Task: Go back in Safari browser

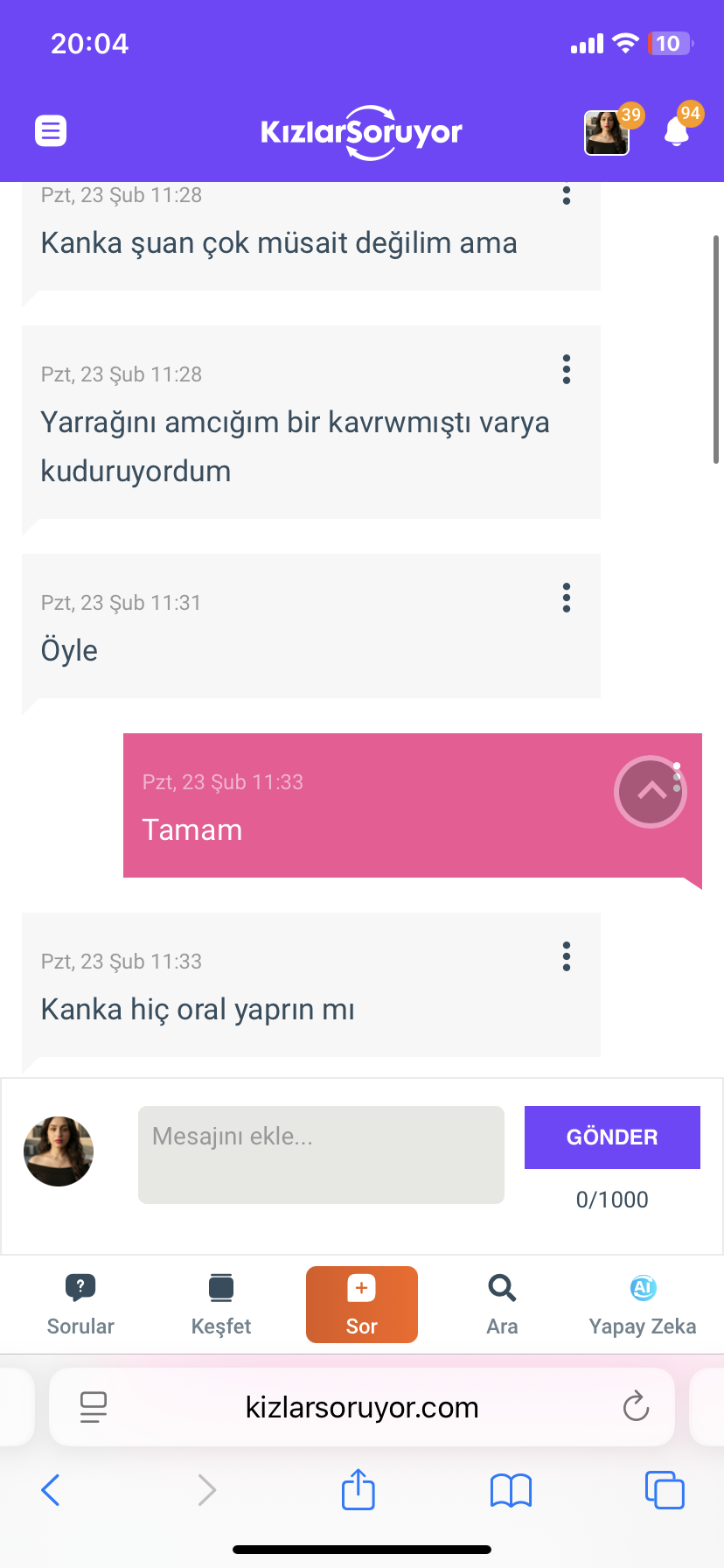Action: pyautogui.click(x=51, y=1489)
